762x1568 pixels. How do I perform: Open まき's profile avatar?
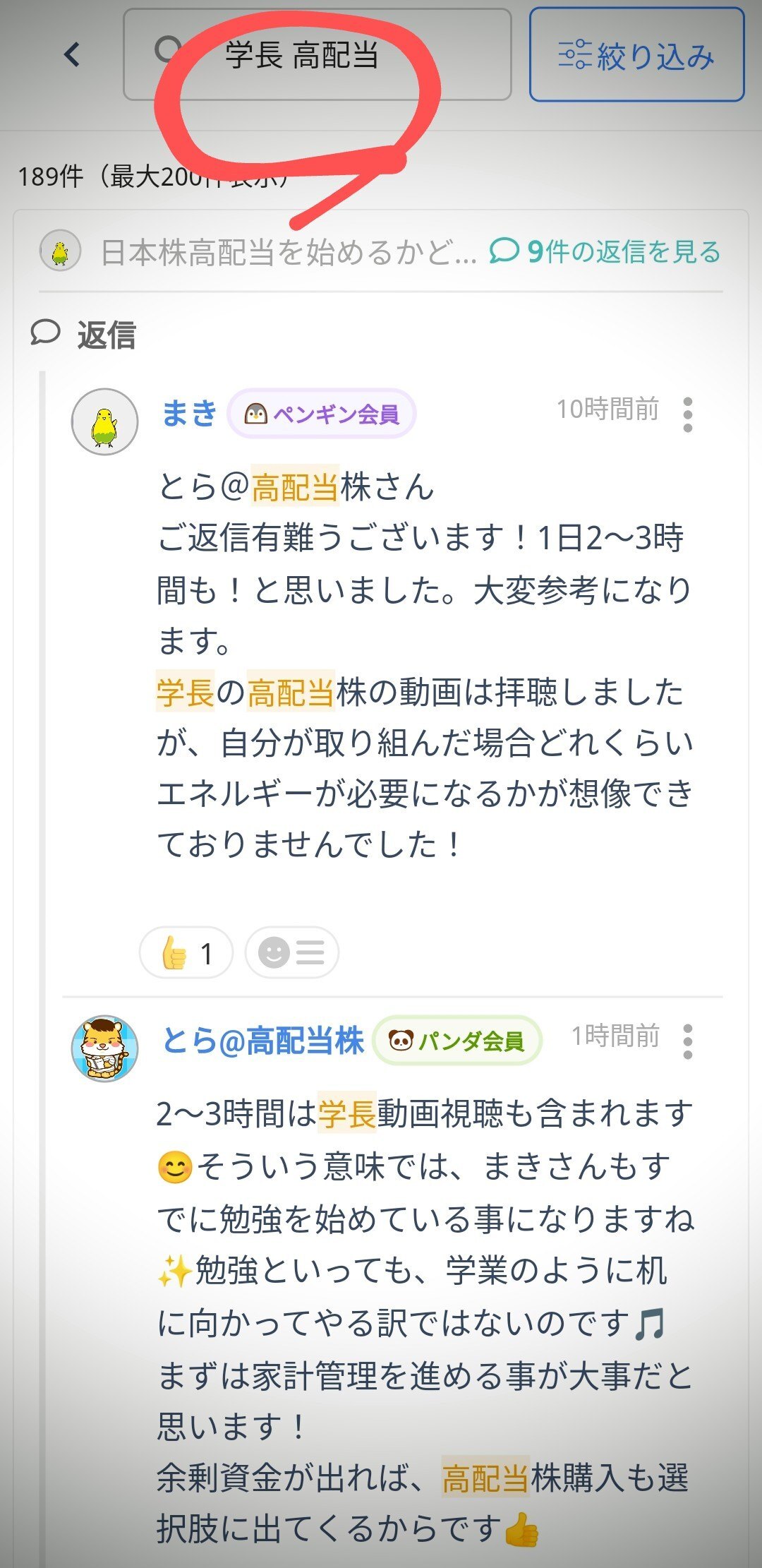[104, 421]
